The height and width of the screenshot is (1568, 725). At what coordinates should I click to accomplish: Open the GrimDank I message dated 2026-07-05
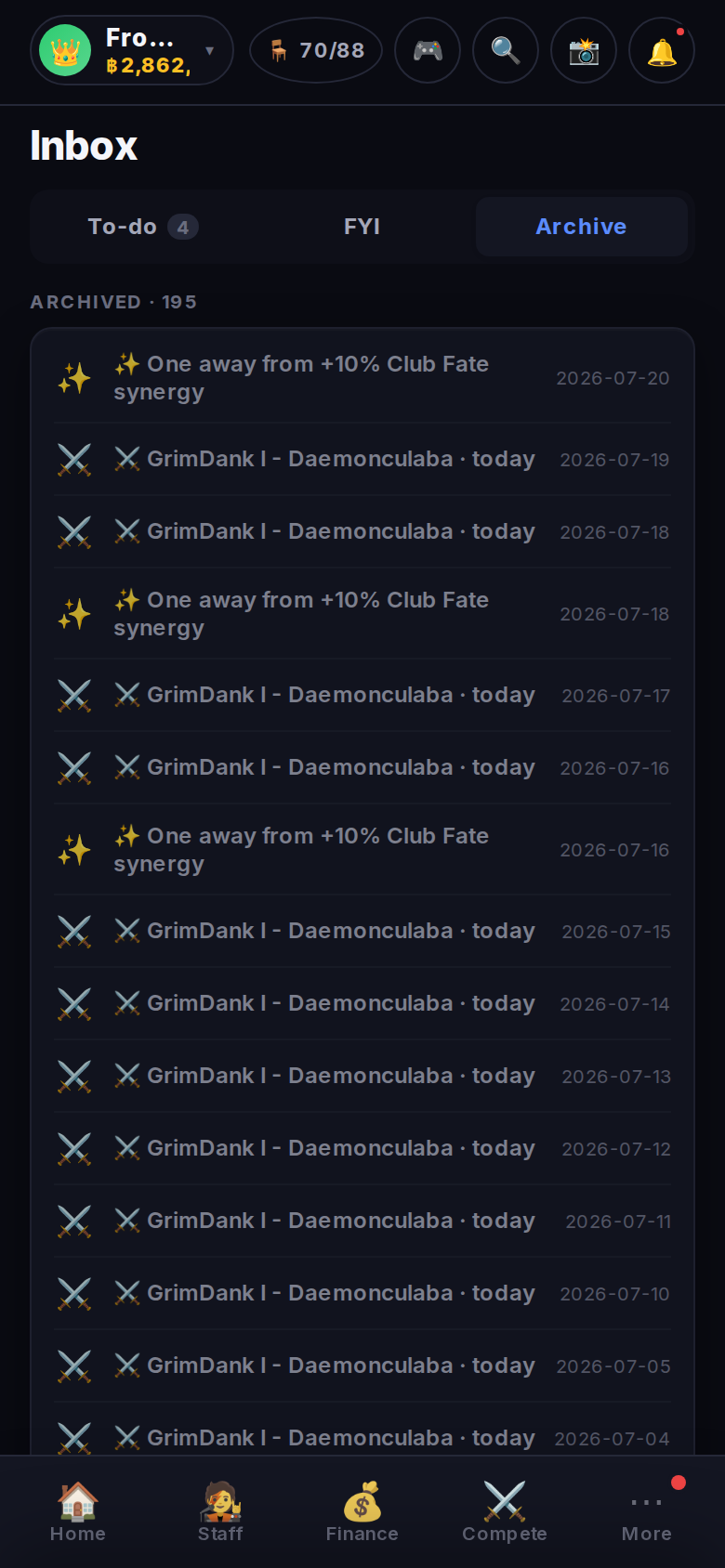pos(362,1366)
